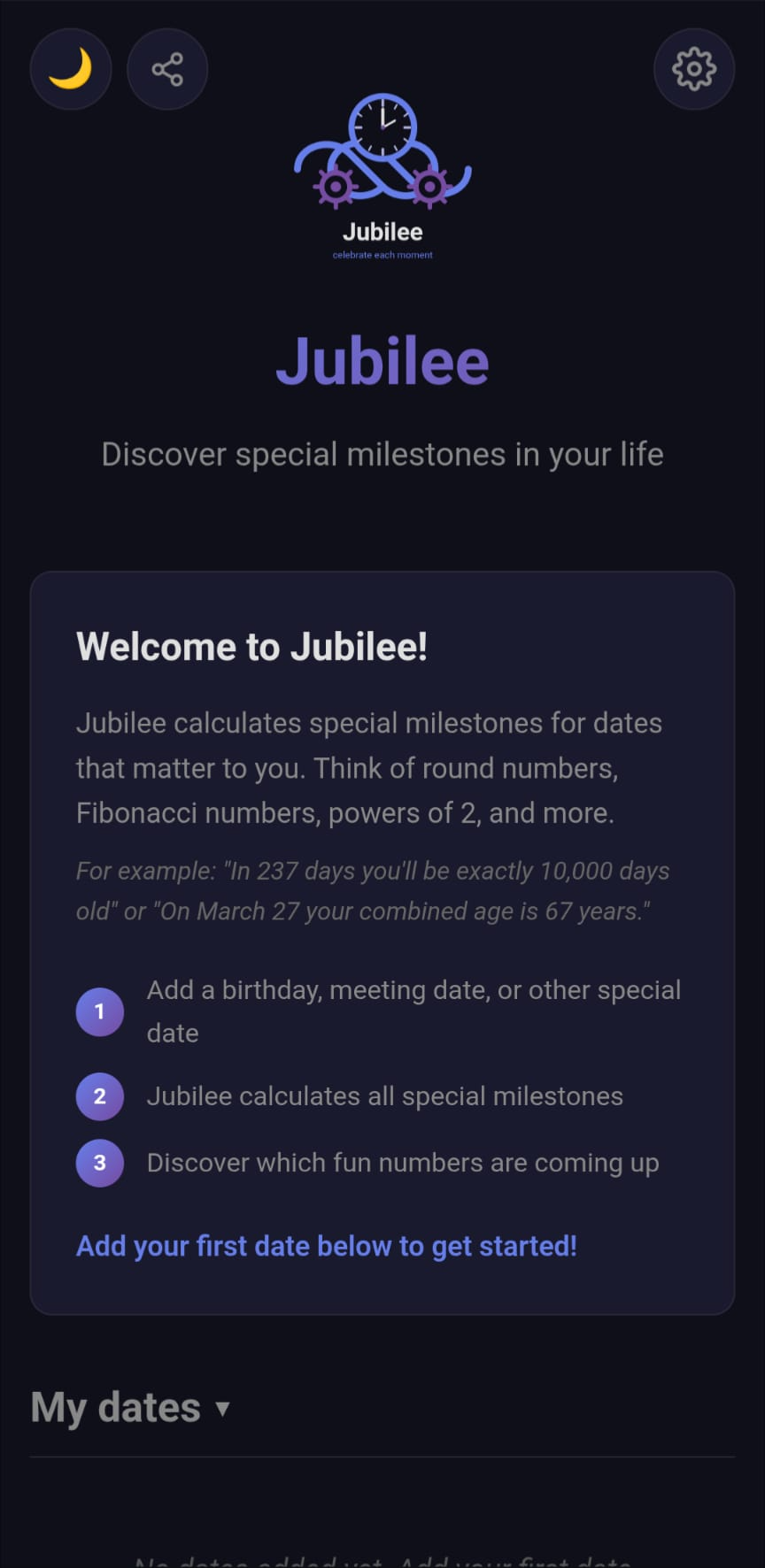Image resolution: width=765 pixels, height=1568 pixels.
Task: Open the My dates dropdown triangle
Action: (222, 1408)
